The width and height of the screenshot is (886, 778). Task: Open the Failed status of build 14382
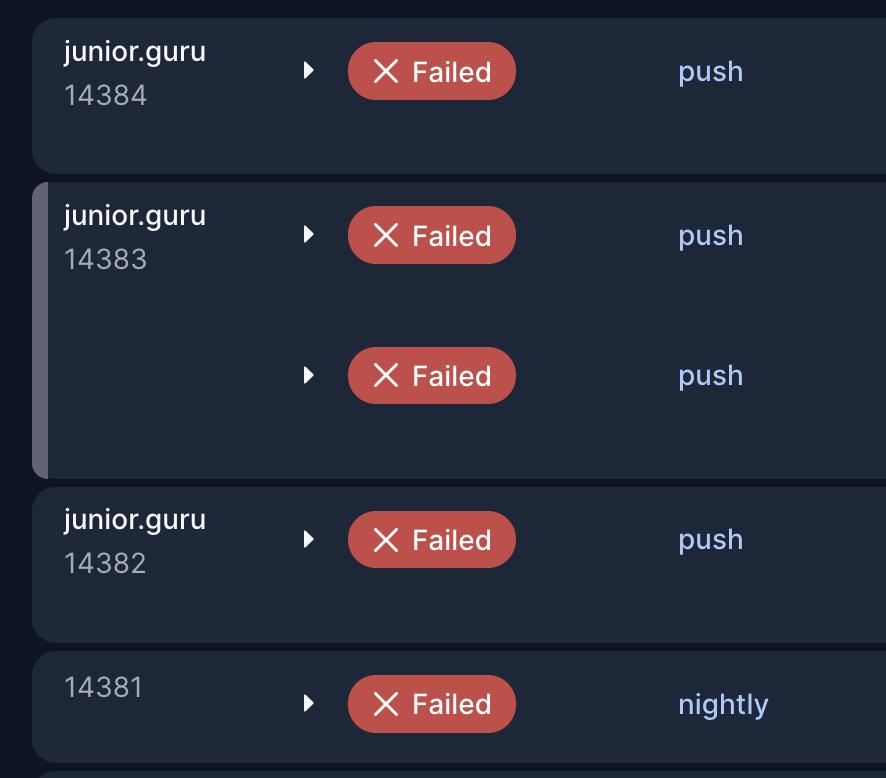click(x=431, y=540)
